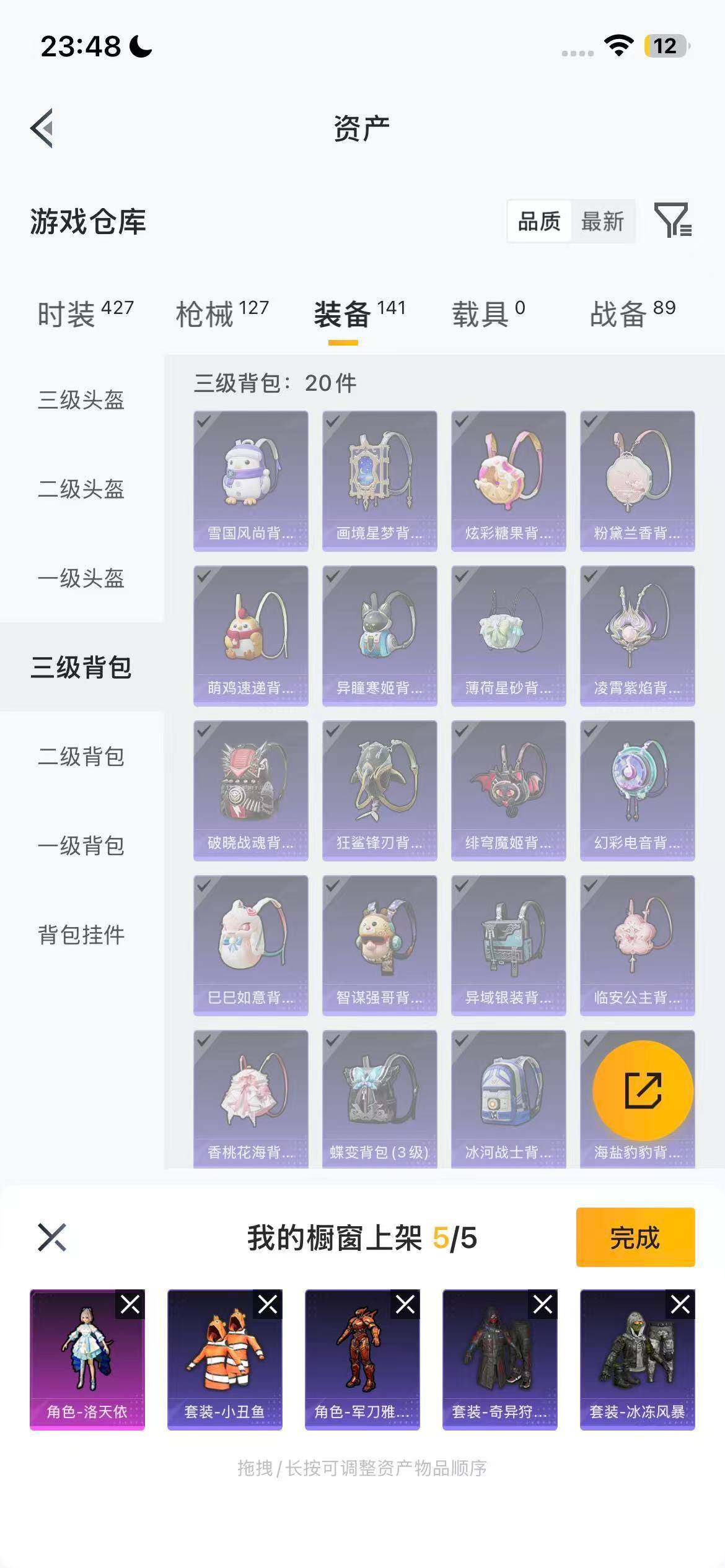725x1568 pixels.
Task: Remove 套装-冰冻风暴 from the showcase
Action: [680, 1305]
